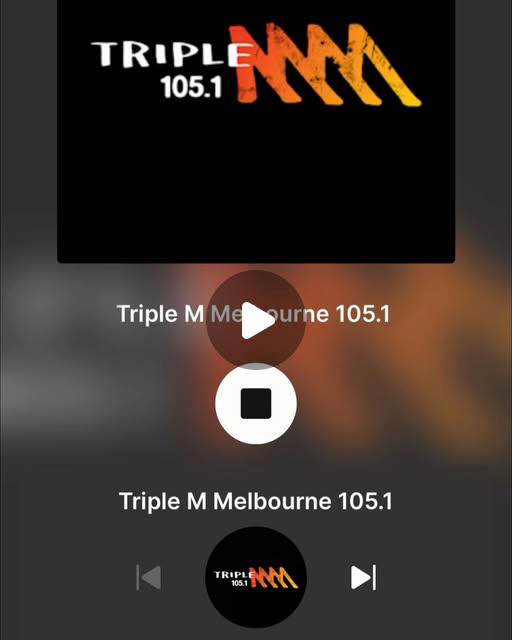
Task: Tap the round play button overlay
Action: pos(256,320)
